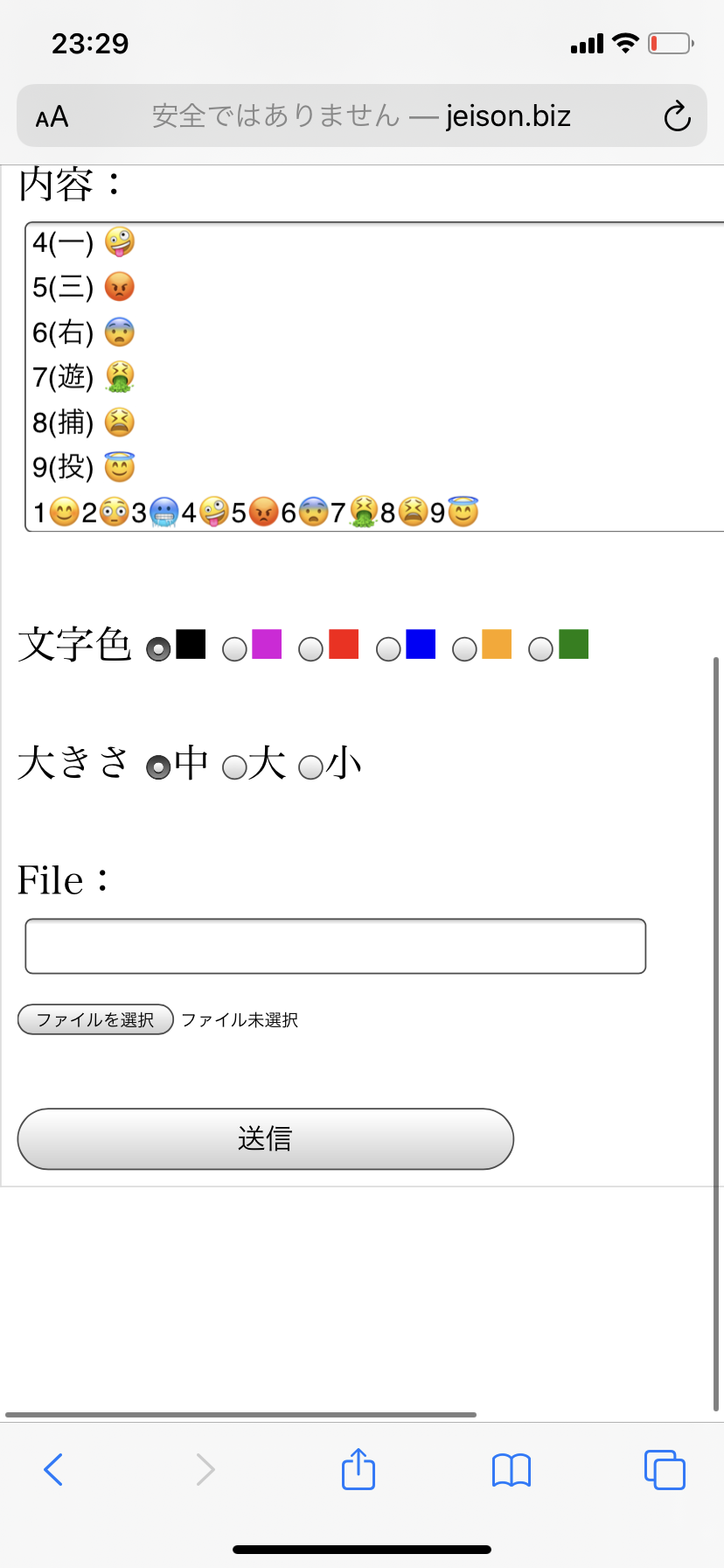Pick the orange text color
Viewport: 724px width, 1568px height.
[x=464, y=649]
